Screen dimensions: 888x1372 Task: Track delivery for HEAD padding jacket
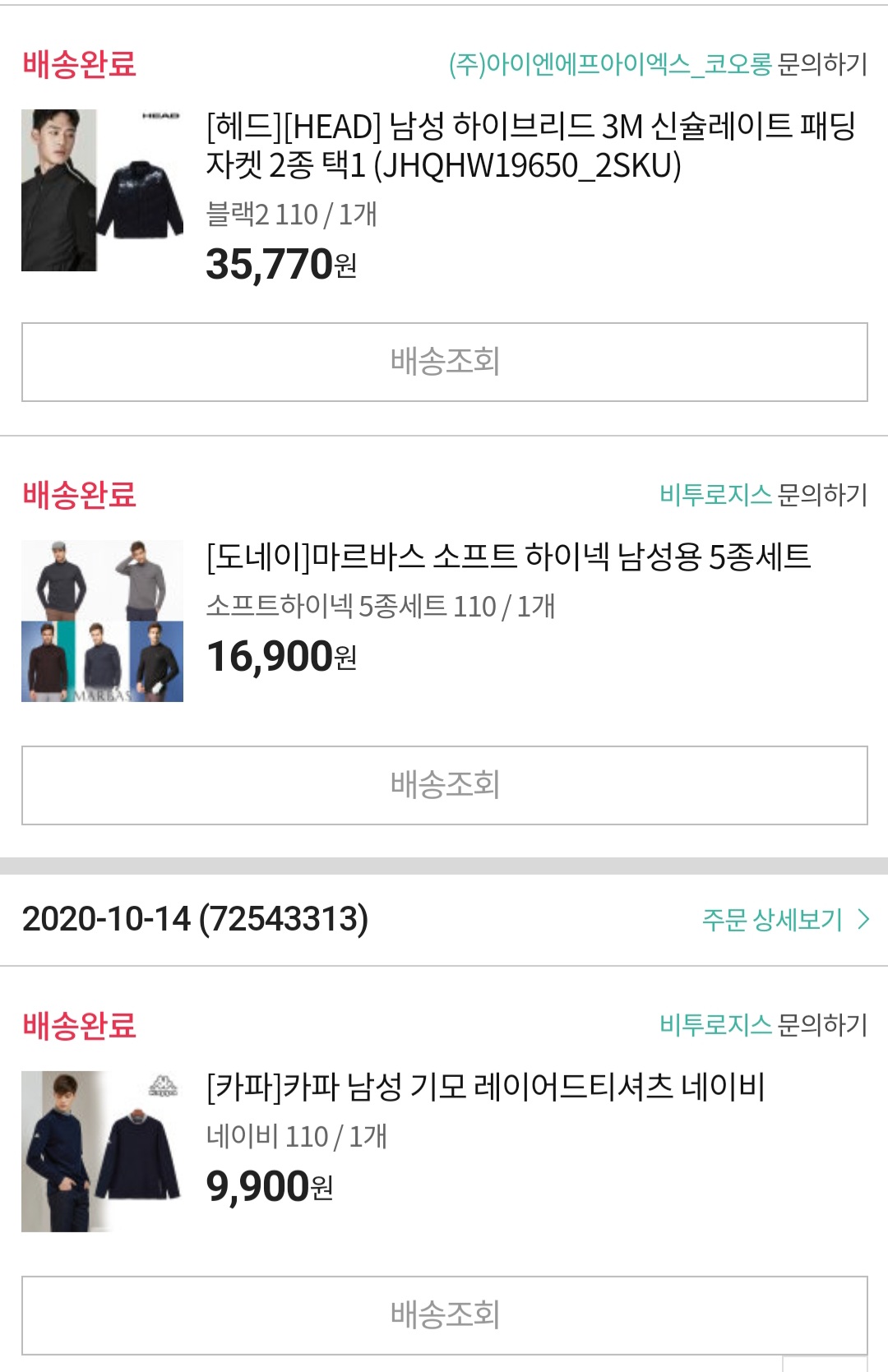tap(444, 362)
